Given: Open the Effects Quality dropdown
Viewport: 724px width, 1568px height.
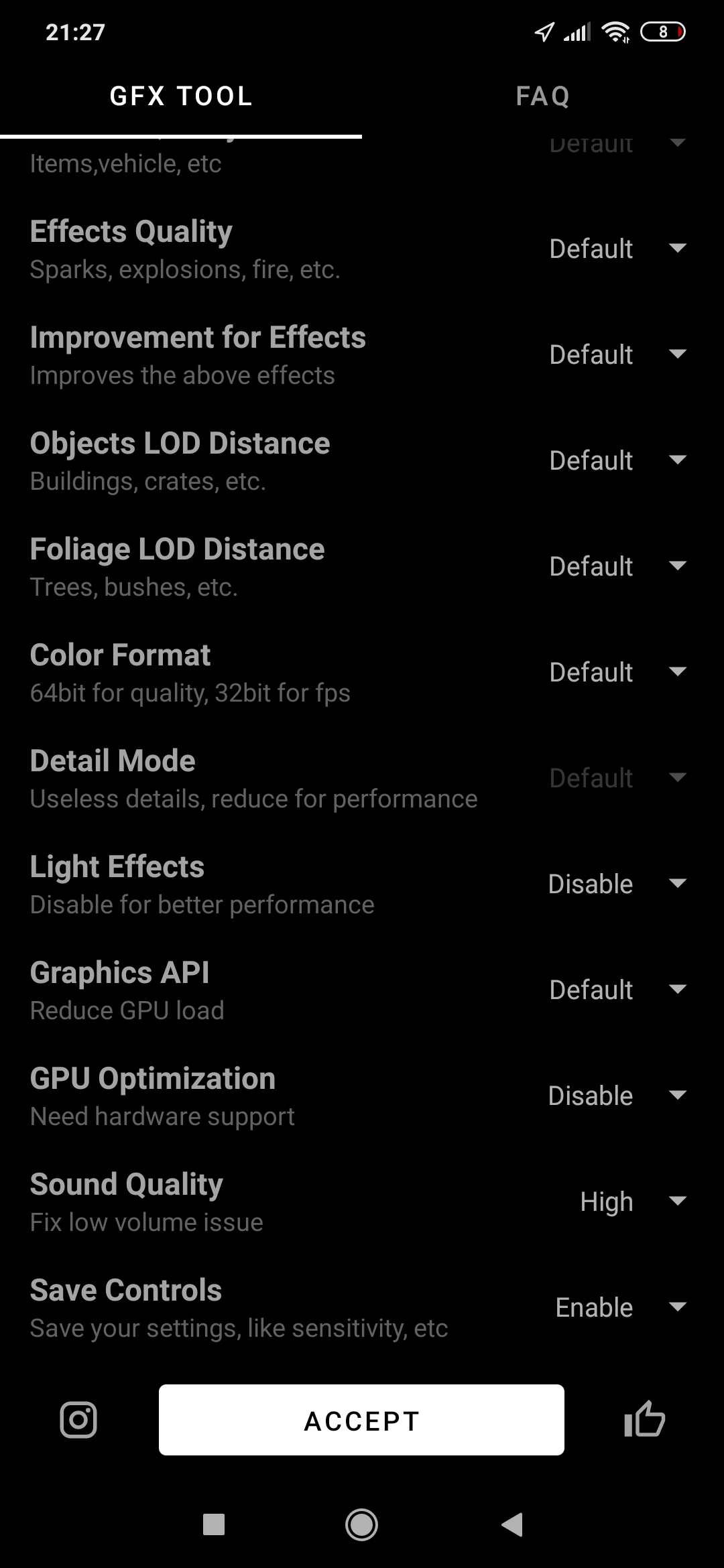Looking at the screenshot, I should 617,249.
